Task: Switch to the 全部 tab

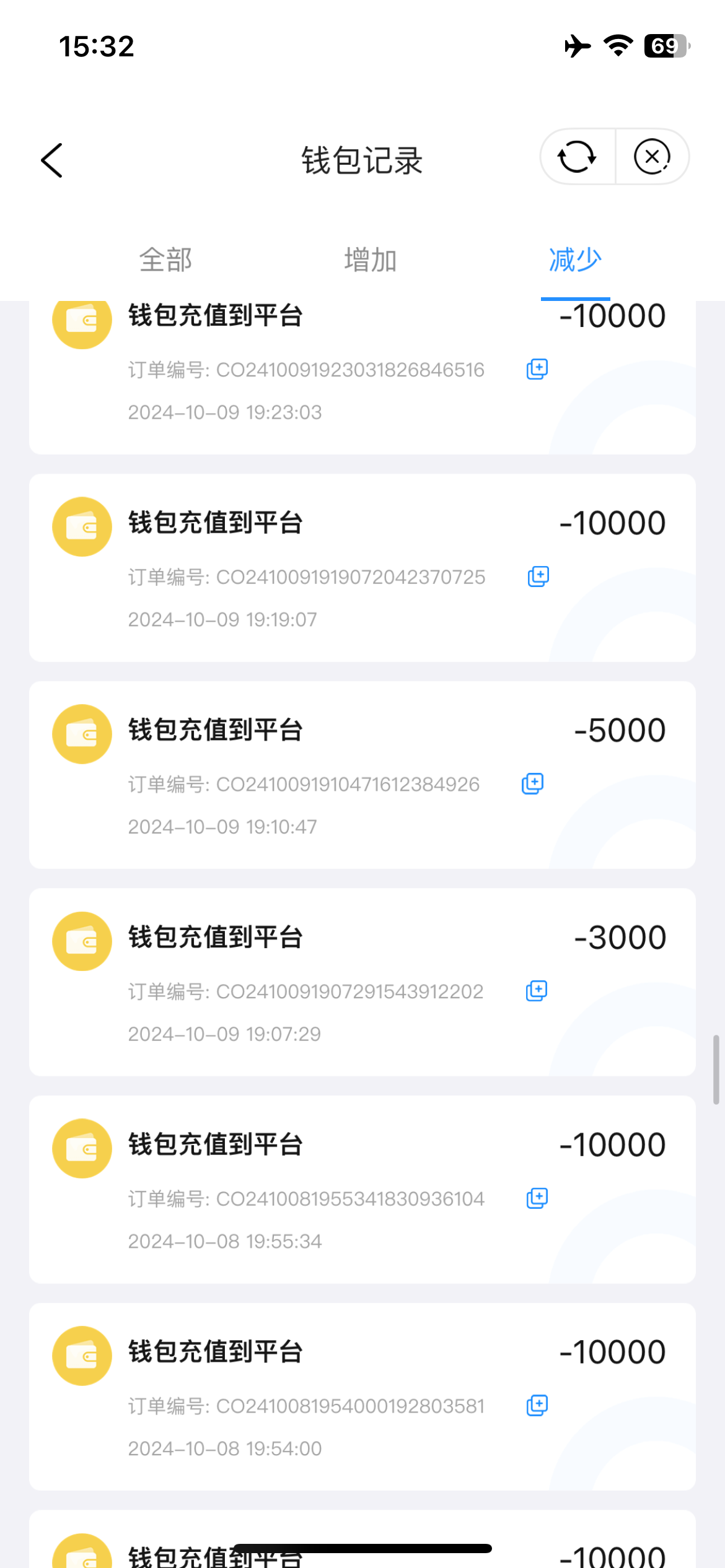Action: pyautogui.click(x=165, y=259)
